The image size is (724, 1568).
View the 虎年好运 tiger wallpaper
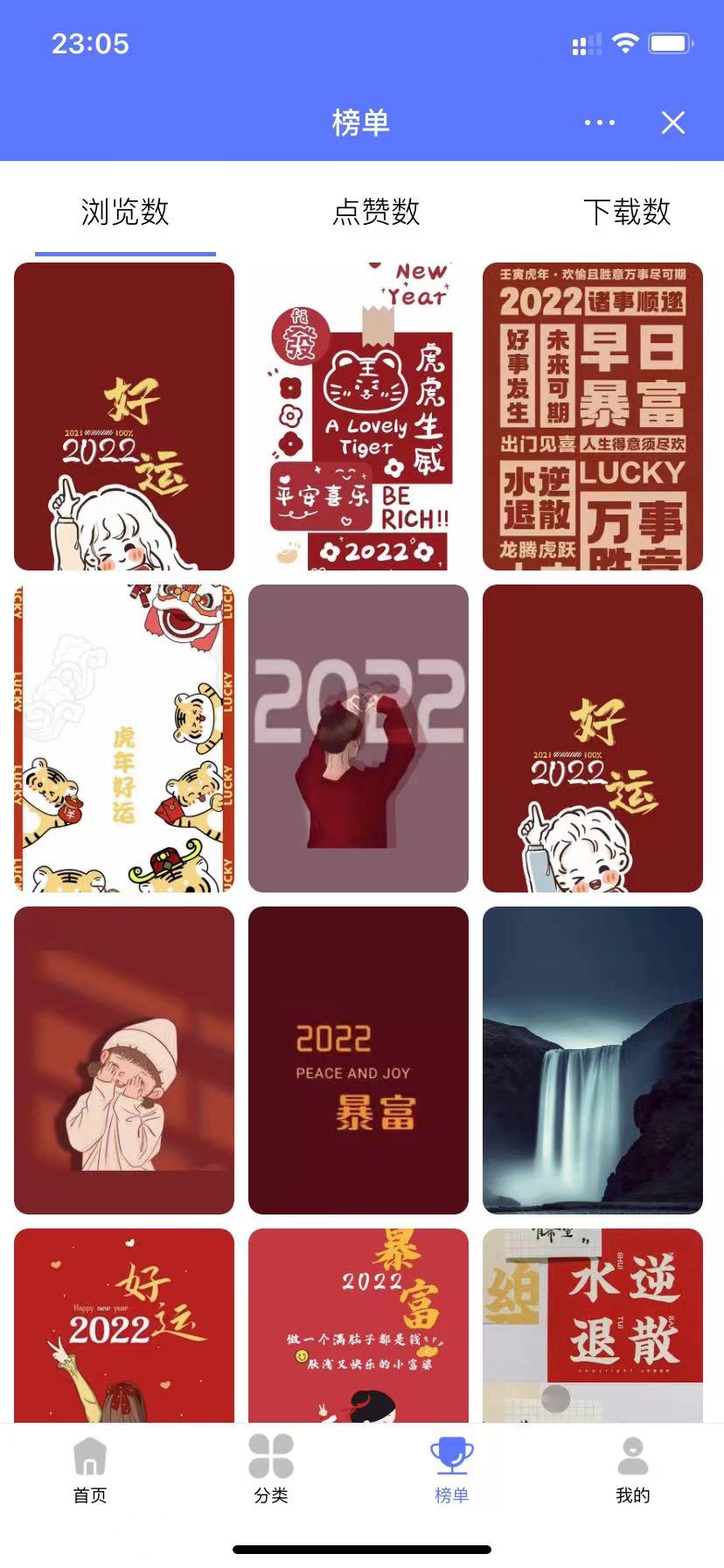coord(124,738)
